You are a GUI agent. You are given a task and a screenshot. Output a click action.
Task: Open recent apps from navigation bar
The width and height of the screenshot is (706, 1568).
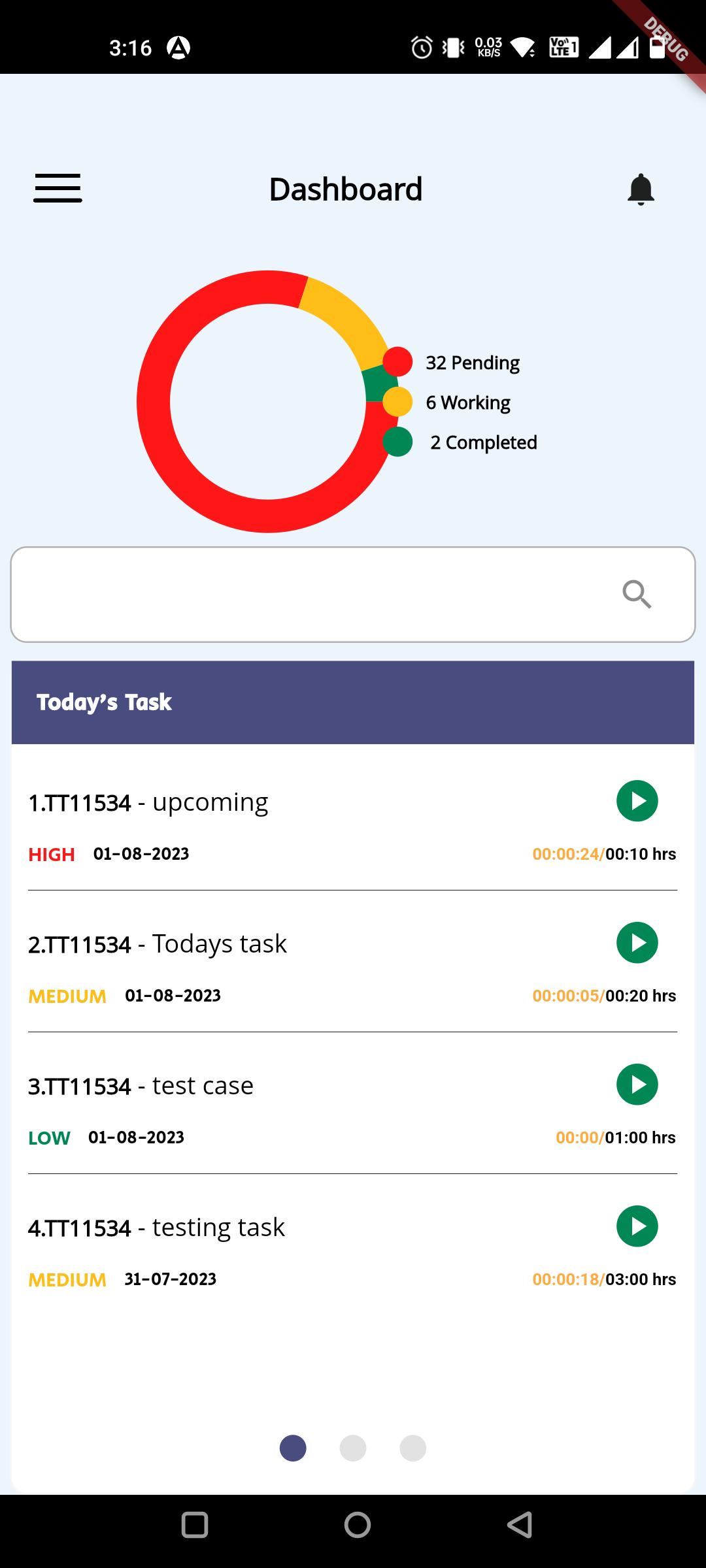(x=195, y=1526)
